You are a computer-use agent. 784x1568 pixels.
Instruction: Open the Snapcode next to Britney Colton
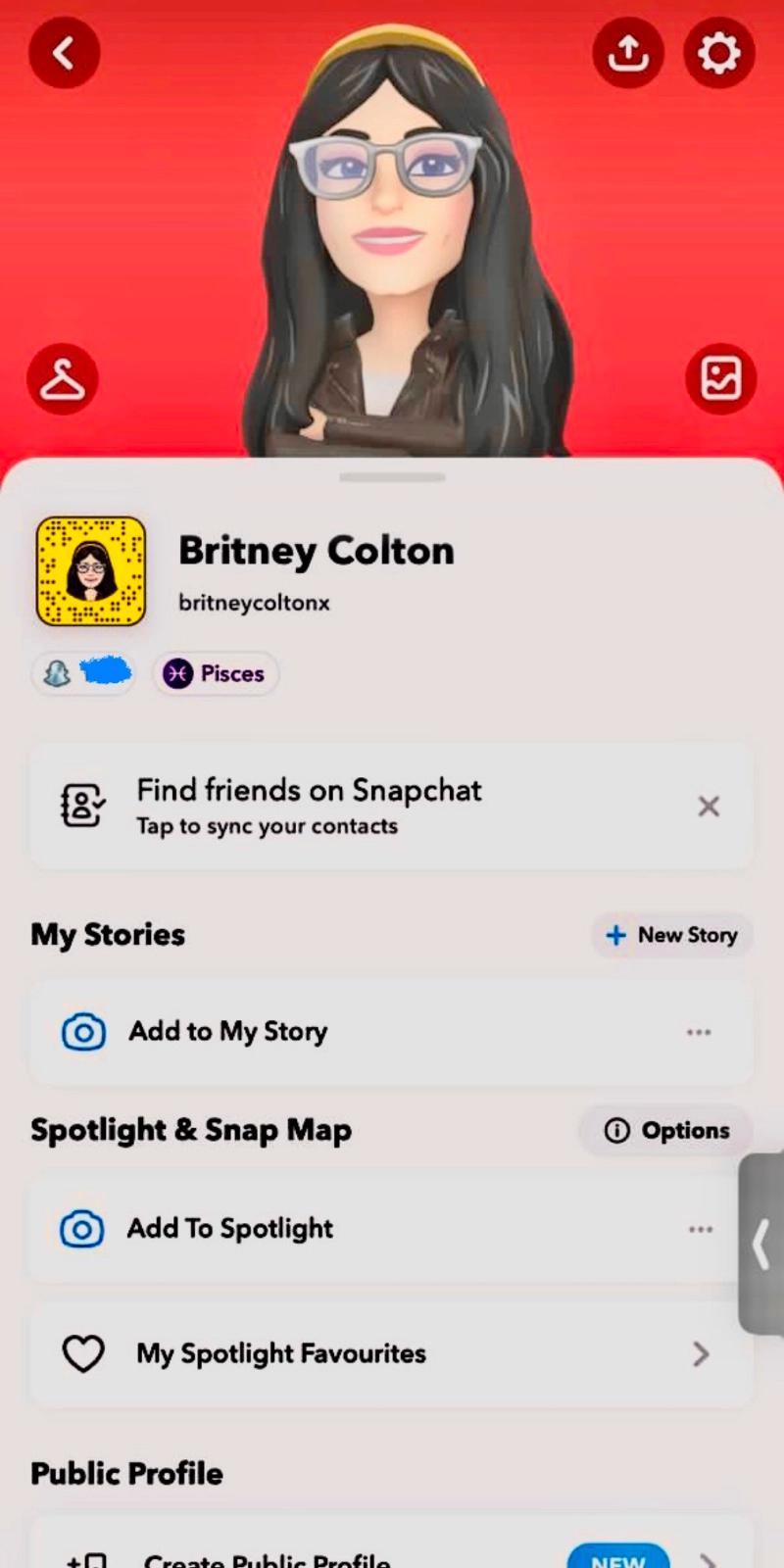pyautogui.click(x=91, y=571)
